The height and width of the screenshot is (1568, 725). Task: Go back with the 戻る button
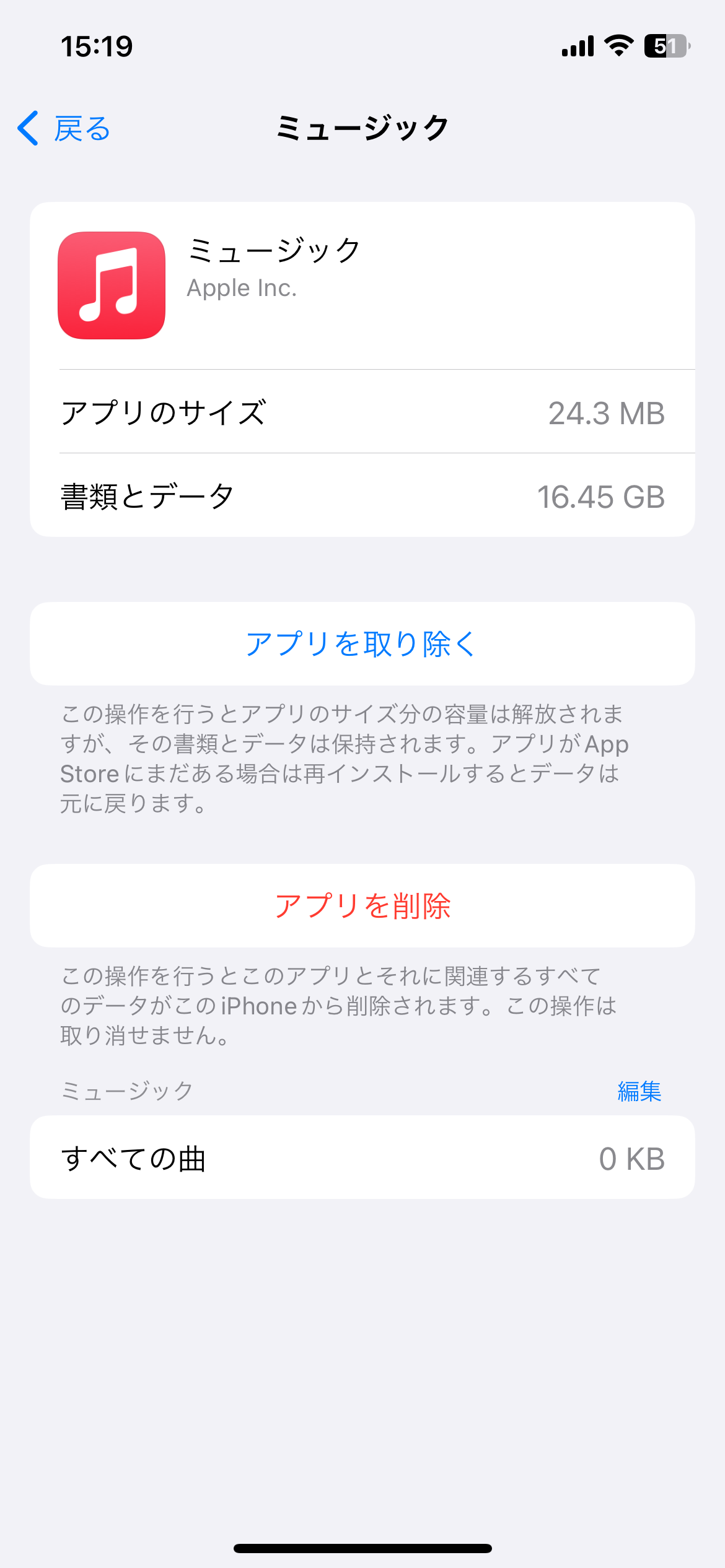64,129
